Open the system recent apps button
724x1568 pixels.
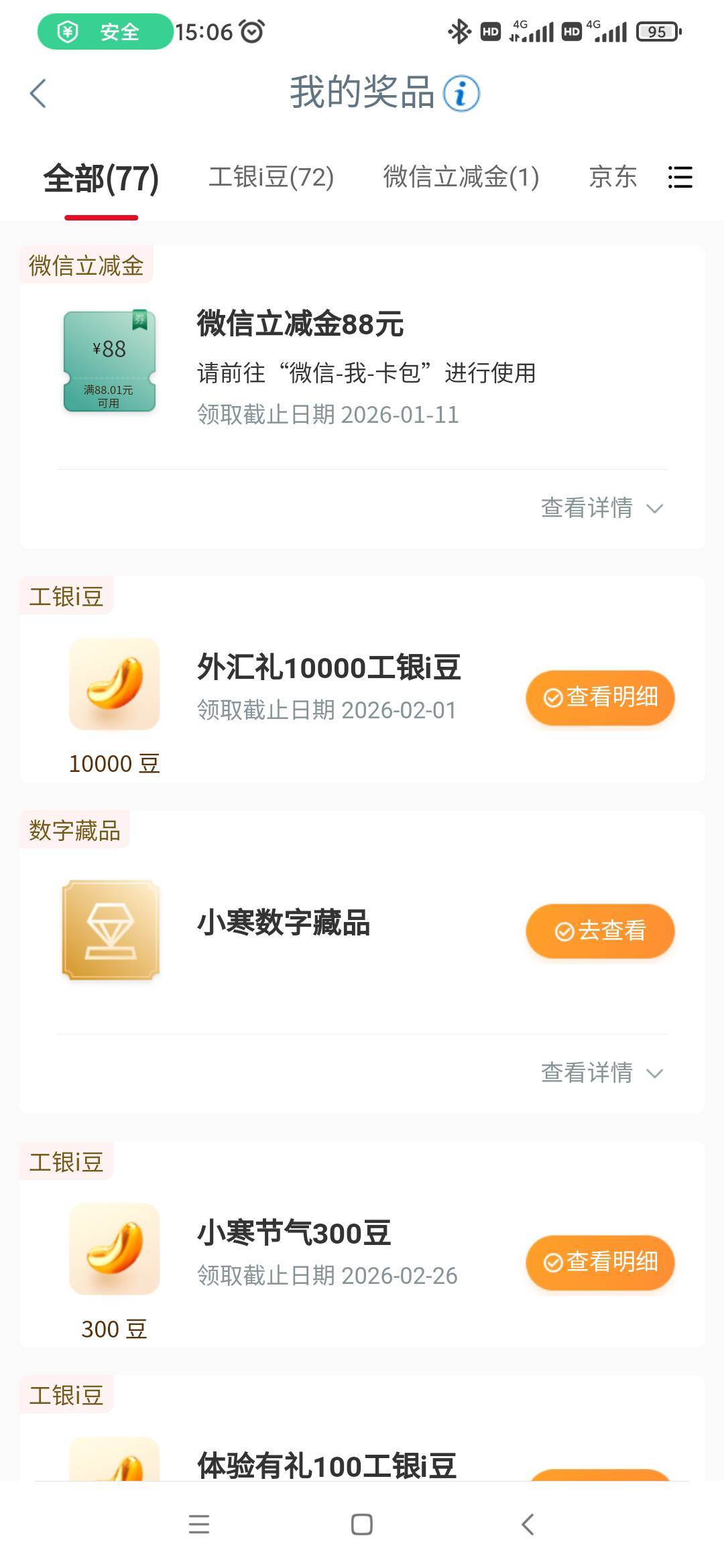click(x=199, y=1524)
